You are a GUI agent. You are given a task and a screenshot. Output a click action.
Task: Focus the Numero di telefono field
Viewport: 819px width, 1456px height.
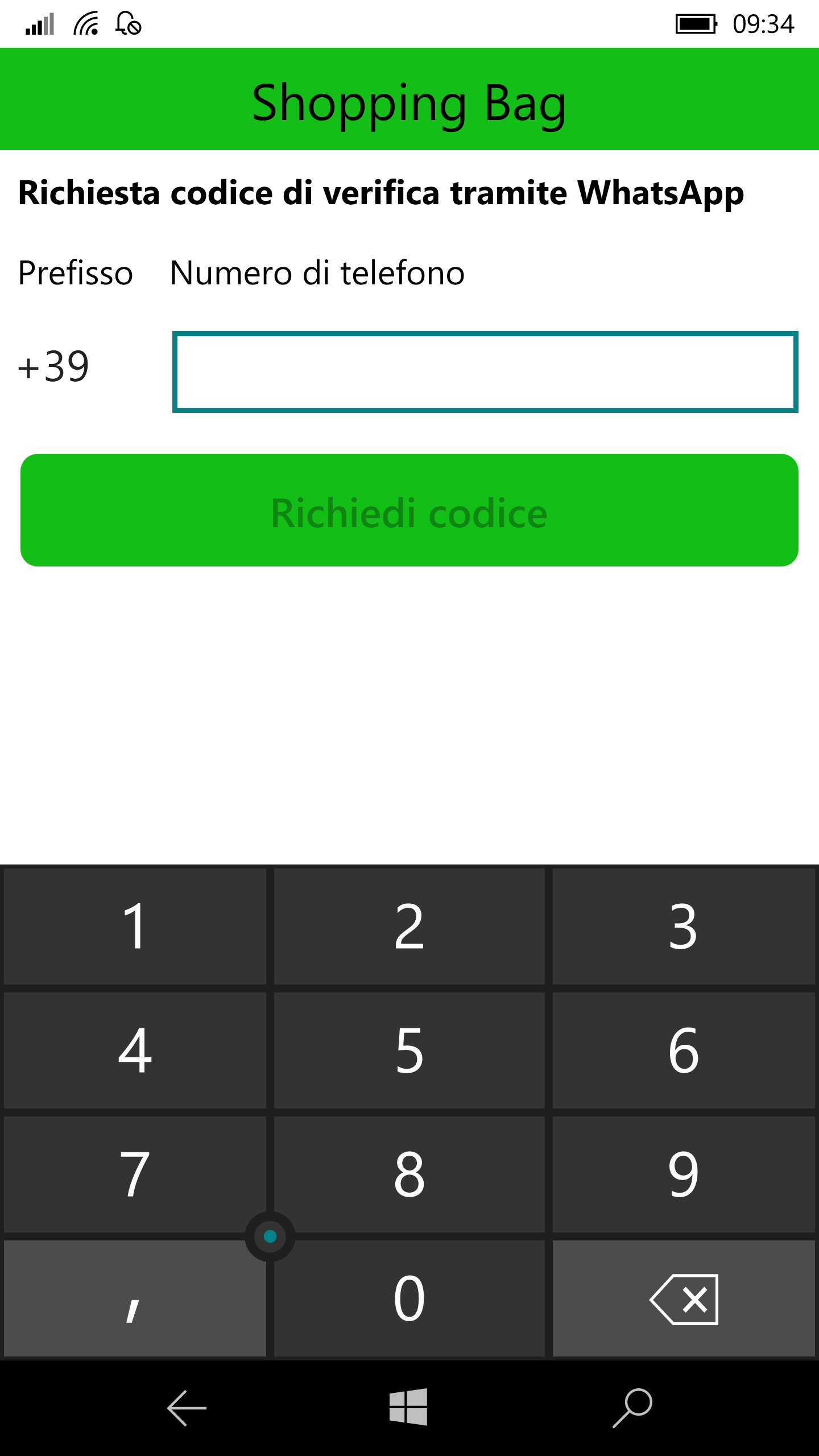[485, 372]
